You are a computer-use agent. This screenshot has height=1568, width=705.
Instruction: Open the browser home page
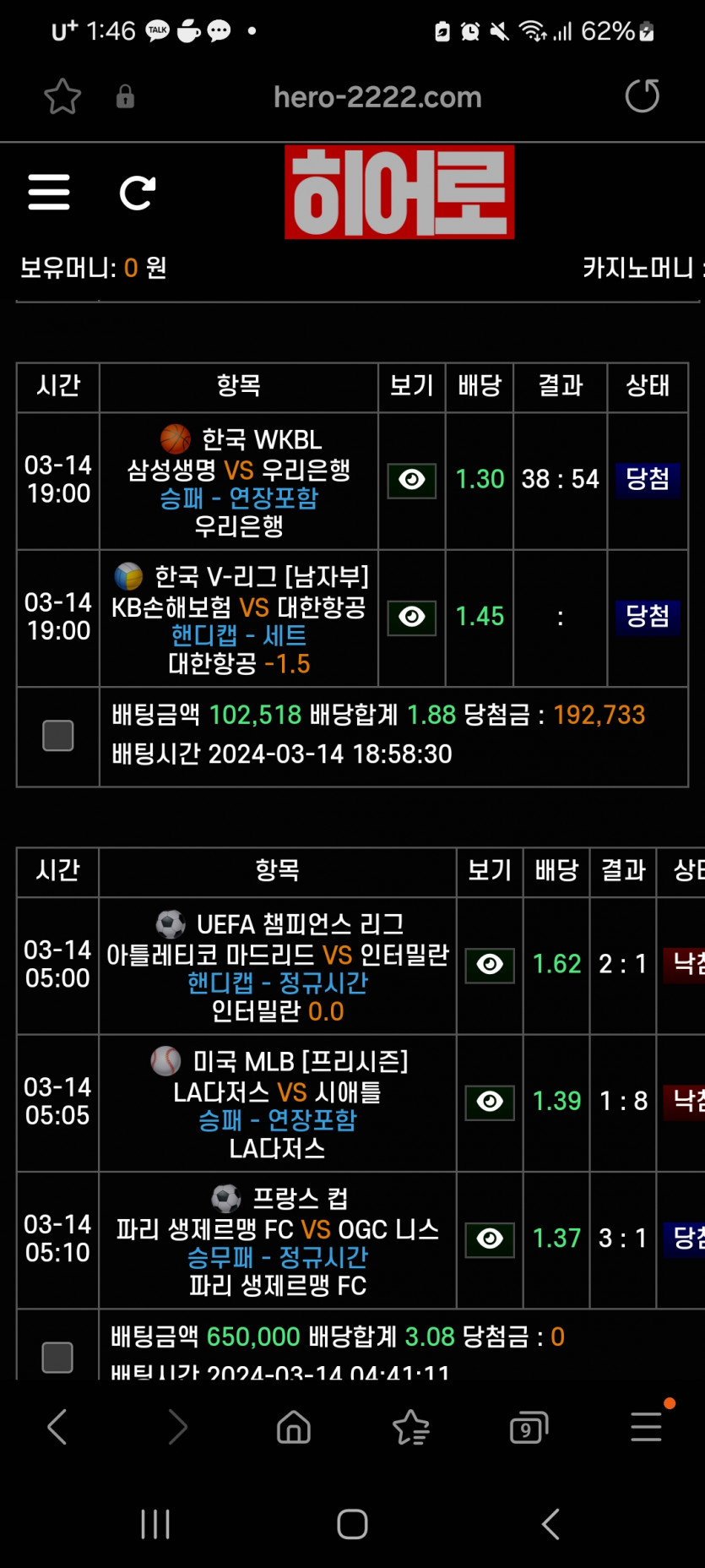coord(294,1427)
